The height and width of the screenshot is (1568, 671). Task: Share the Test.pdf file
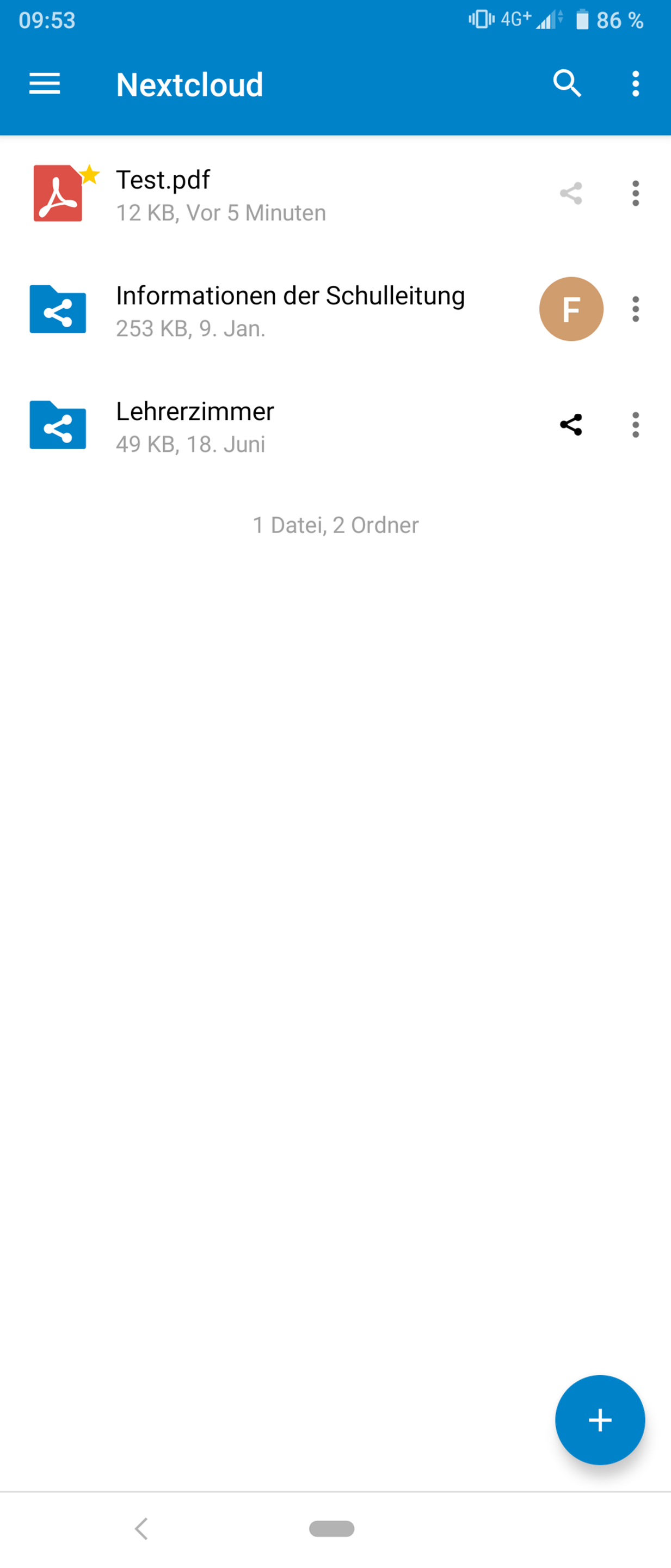pos(571,194)
